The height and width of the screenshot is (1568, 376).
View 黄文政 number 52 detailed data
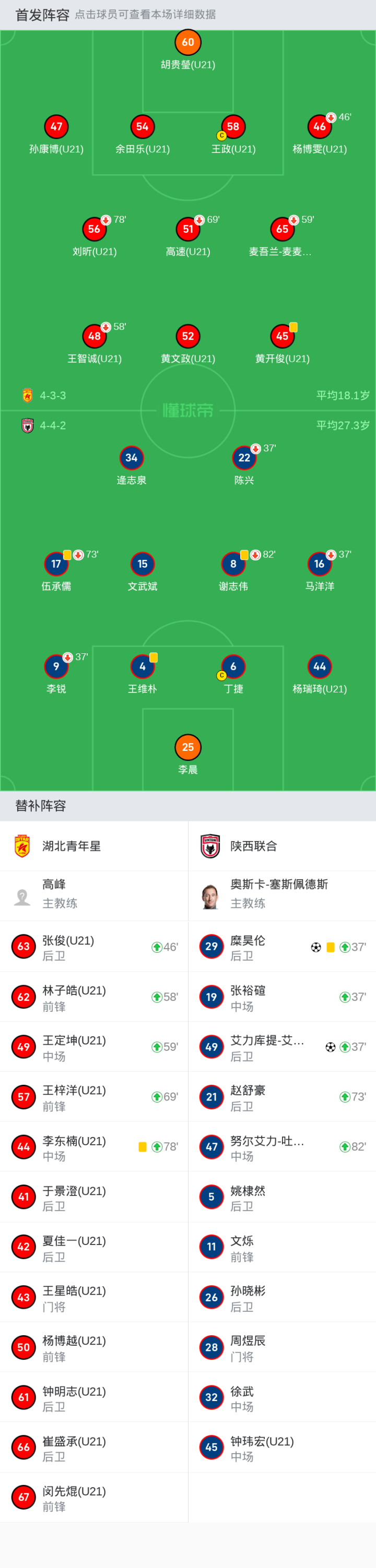[x=187, y=337]
